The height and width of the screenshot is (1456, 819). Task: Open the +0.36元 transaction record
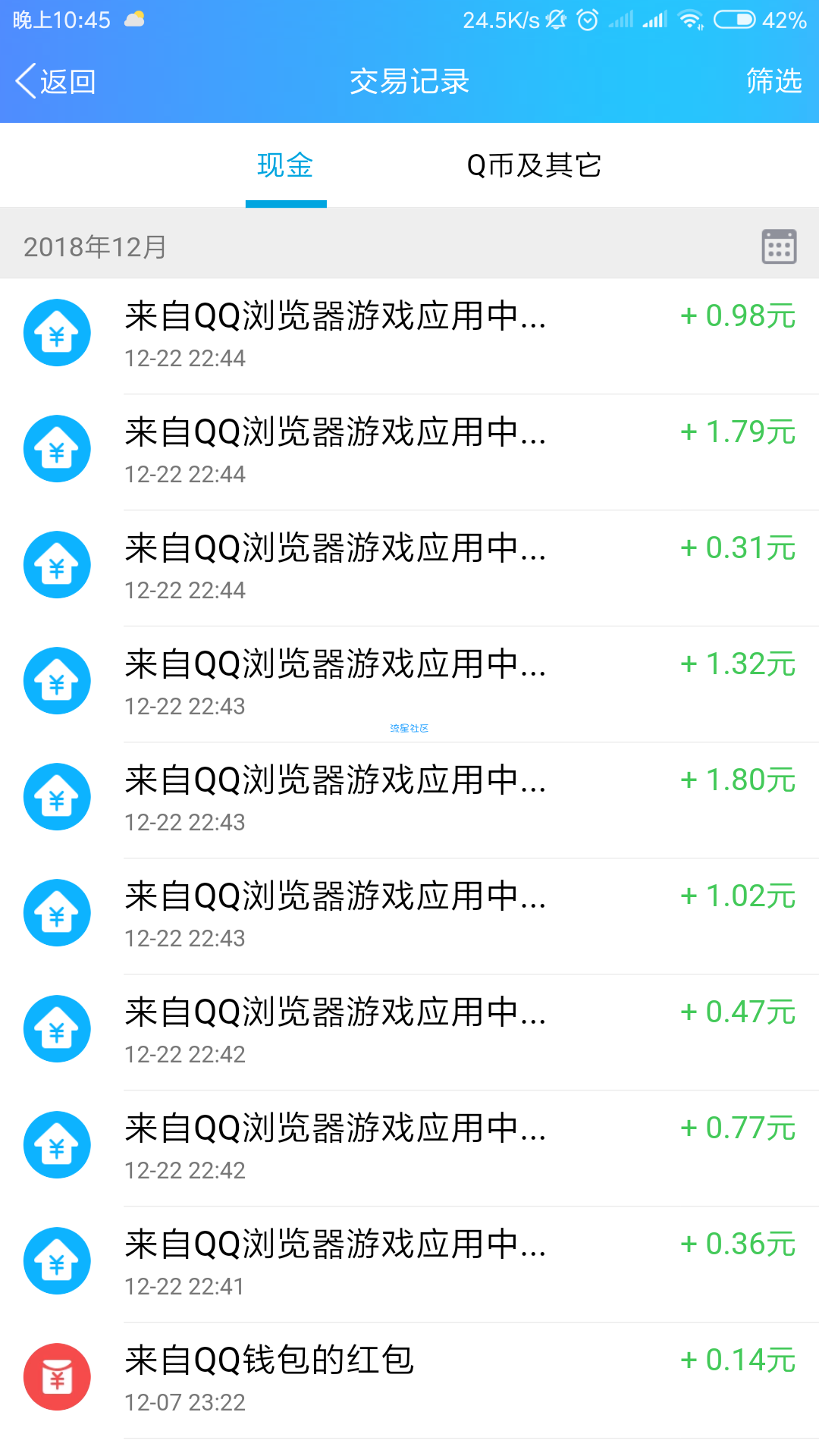pos(409,1264)
